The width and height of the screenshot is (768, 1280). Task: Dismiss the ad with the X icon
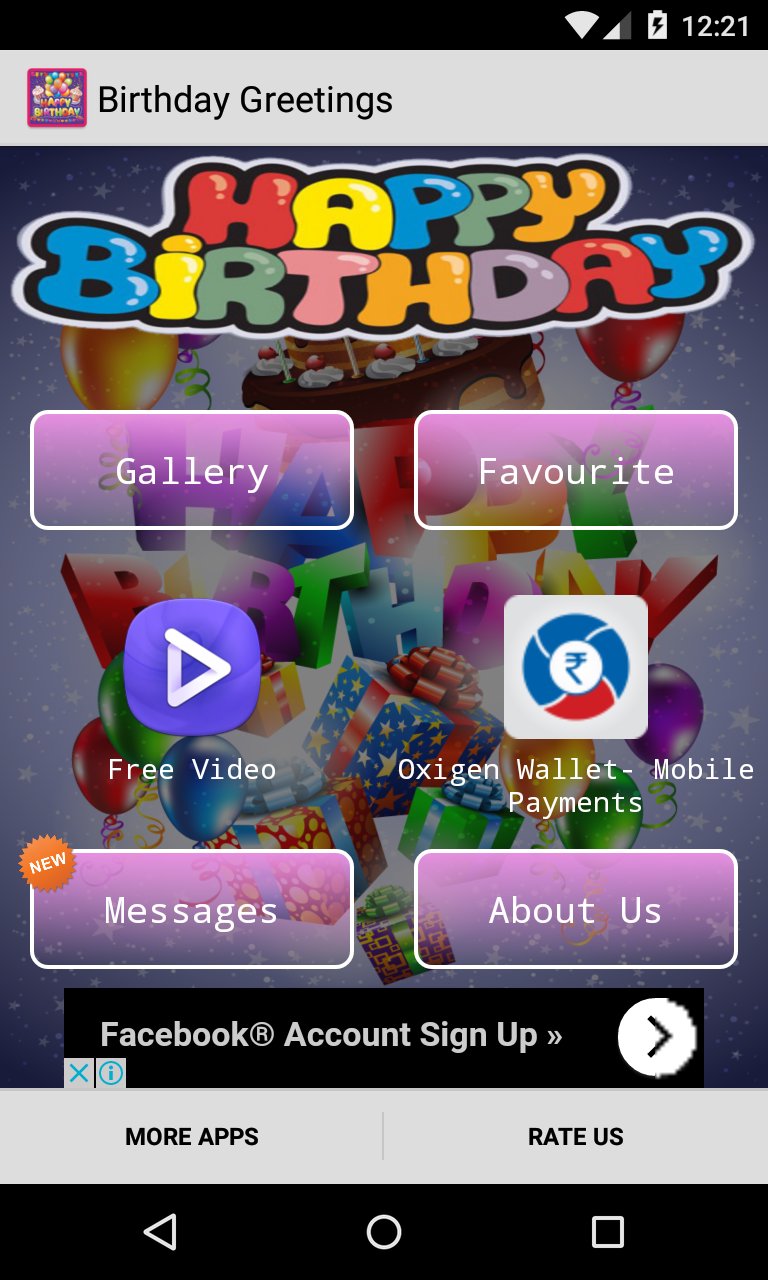tap(77, 1073)
